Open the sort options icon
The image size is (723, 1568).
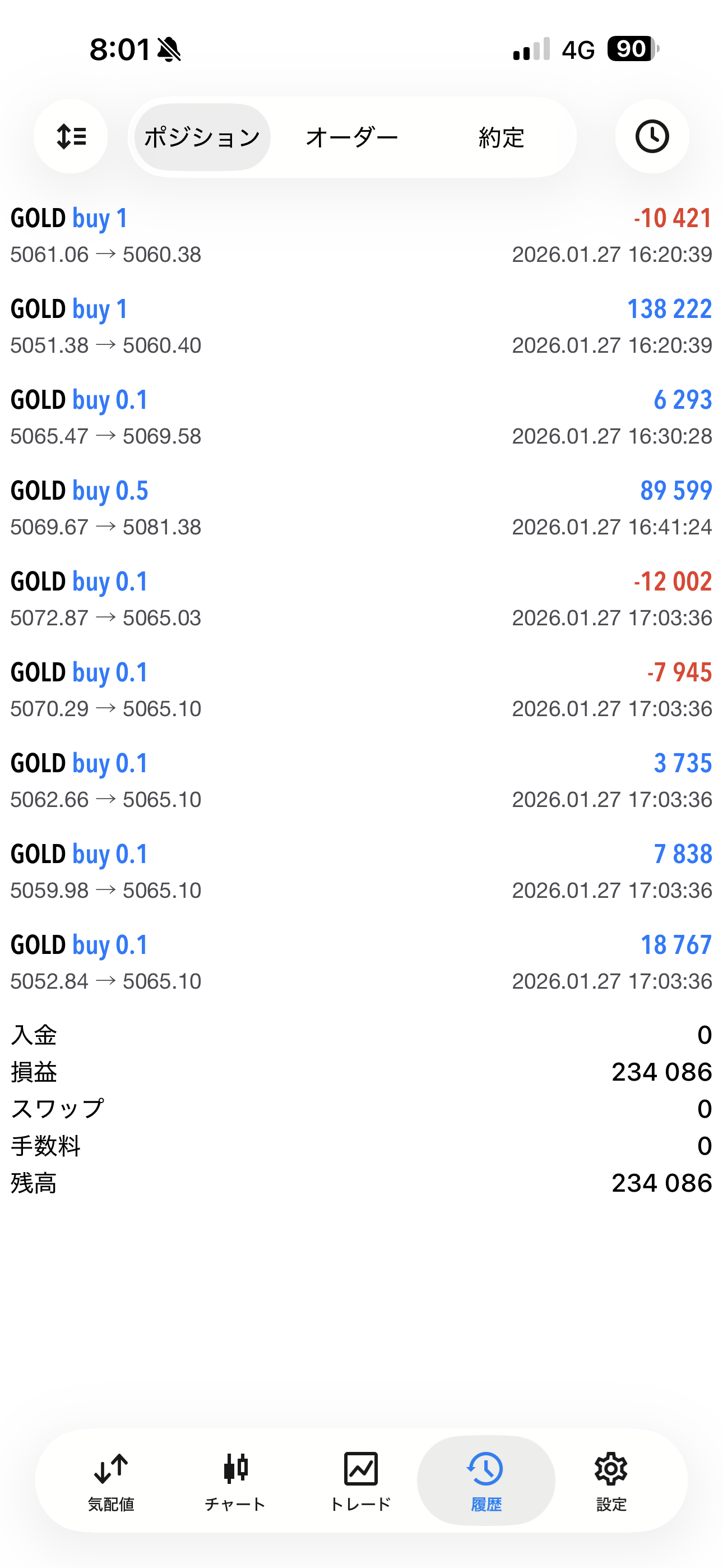tap(71, 136)
